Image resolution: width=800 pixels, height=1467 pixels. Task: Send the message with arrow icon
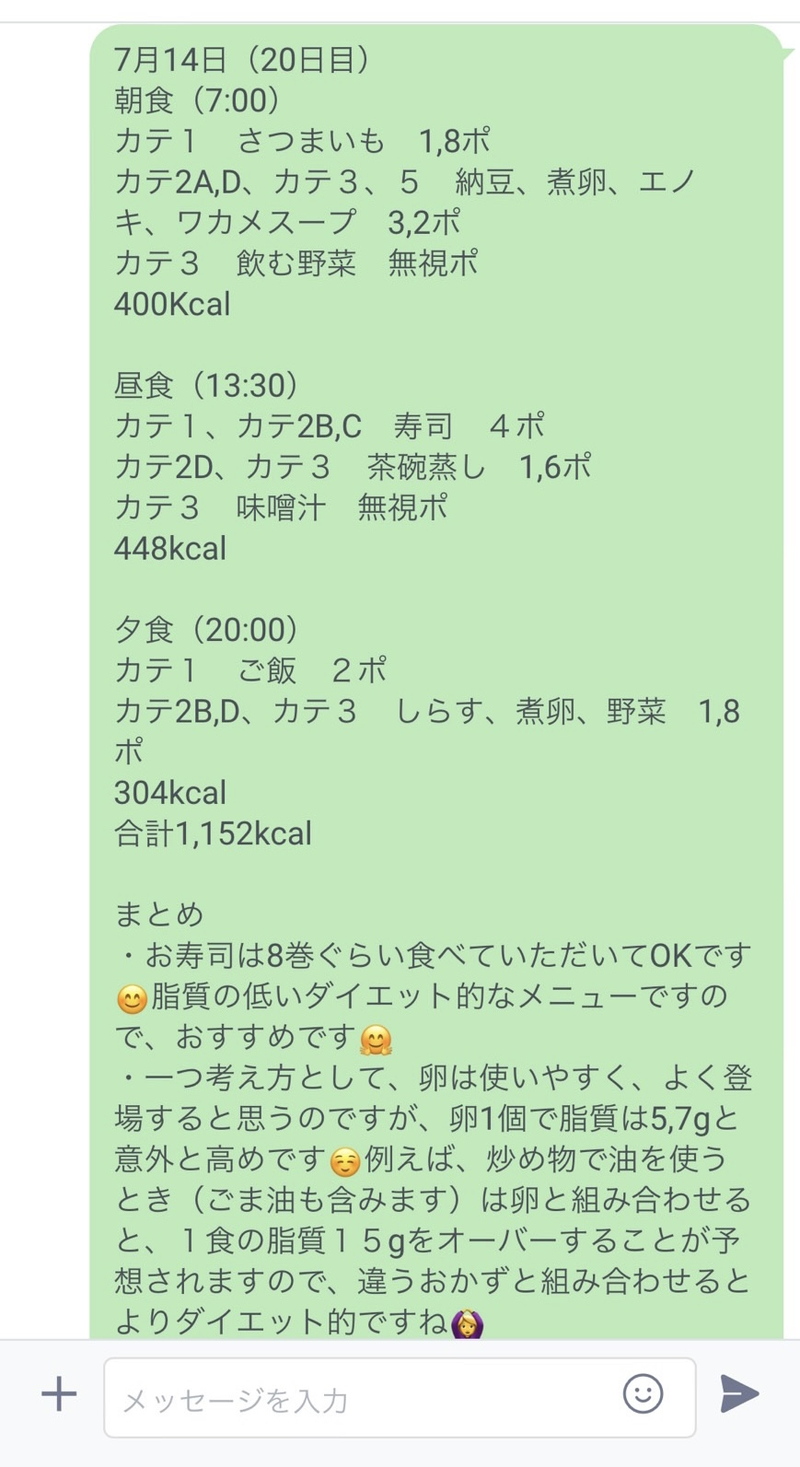[x=740, y=1393]
